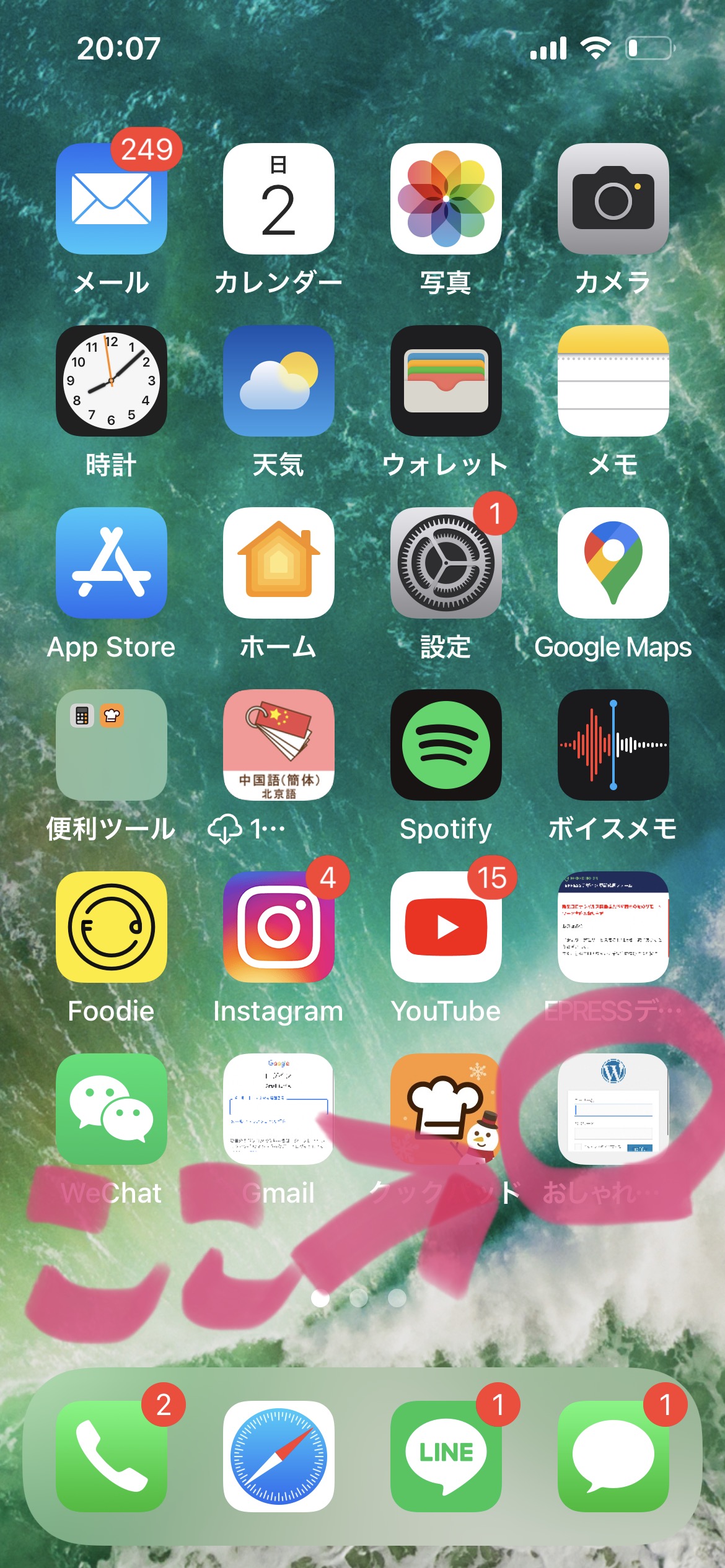Image resolution: width=725 pixels, height=1568 pixels.
Task: Open Instagram
Action: click(x=279, y=927)
